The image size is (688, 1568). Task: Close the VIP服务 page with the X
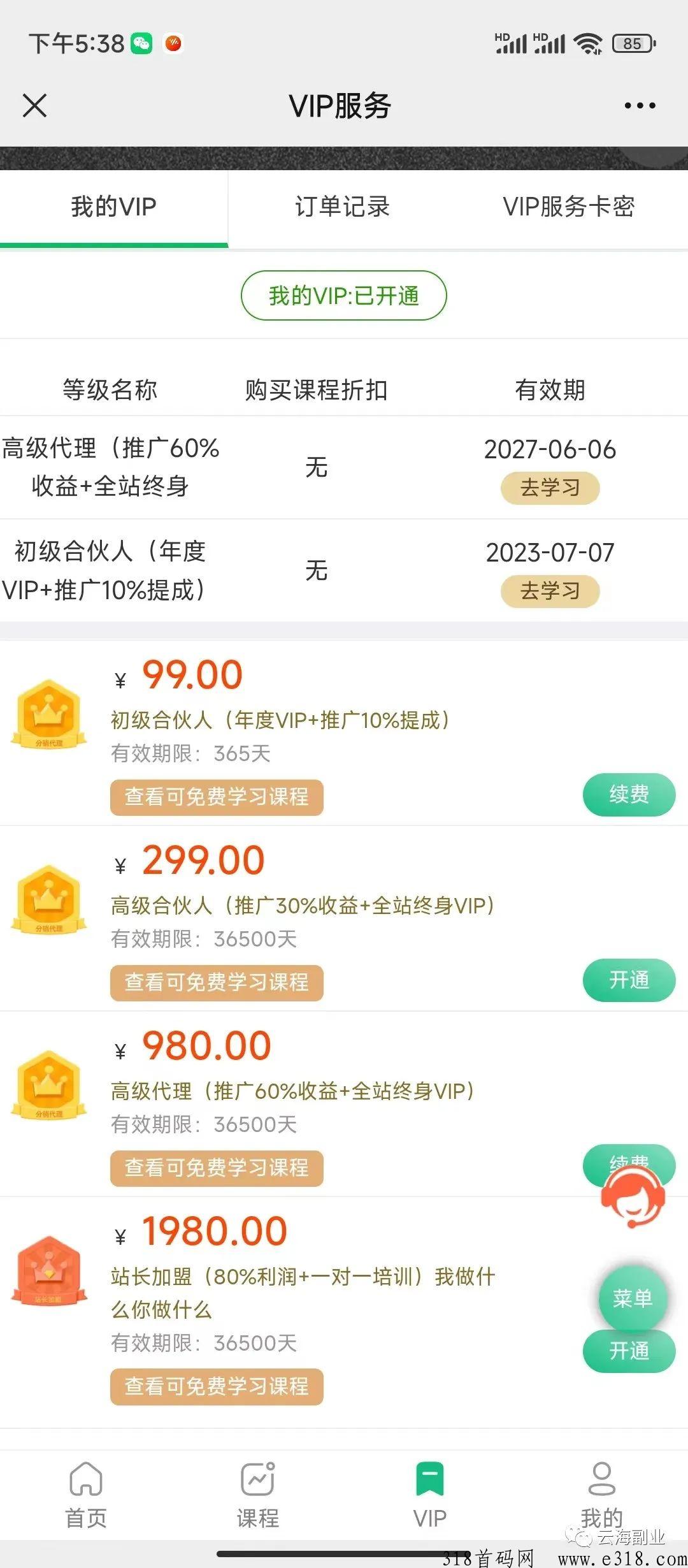tap(34, 106)
